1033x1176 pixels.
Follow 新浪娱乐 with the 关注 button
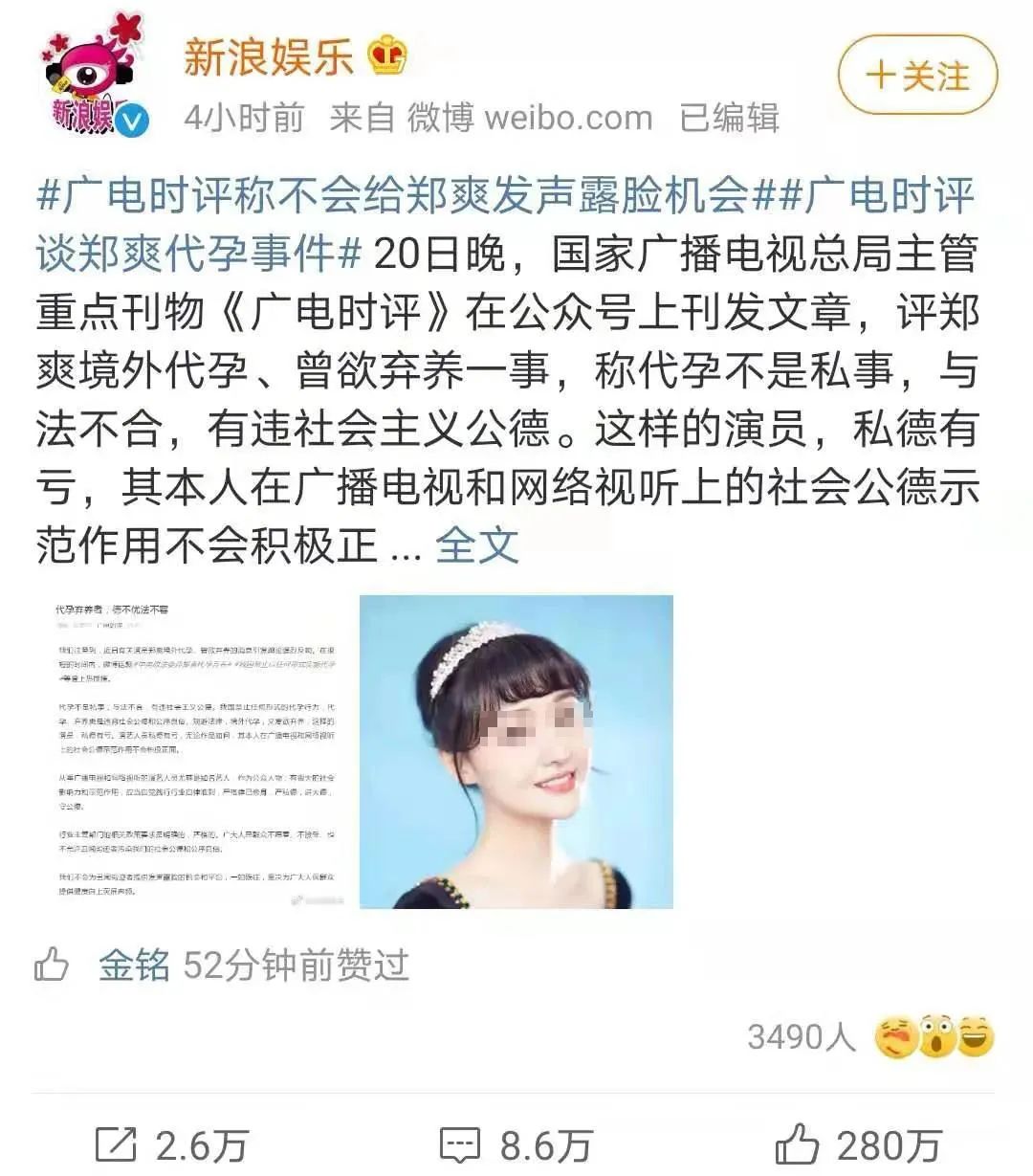click(x=916, y=76)
